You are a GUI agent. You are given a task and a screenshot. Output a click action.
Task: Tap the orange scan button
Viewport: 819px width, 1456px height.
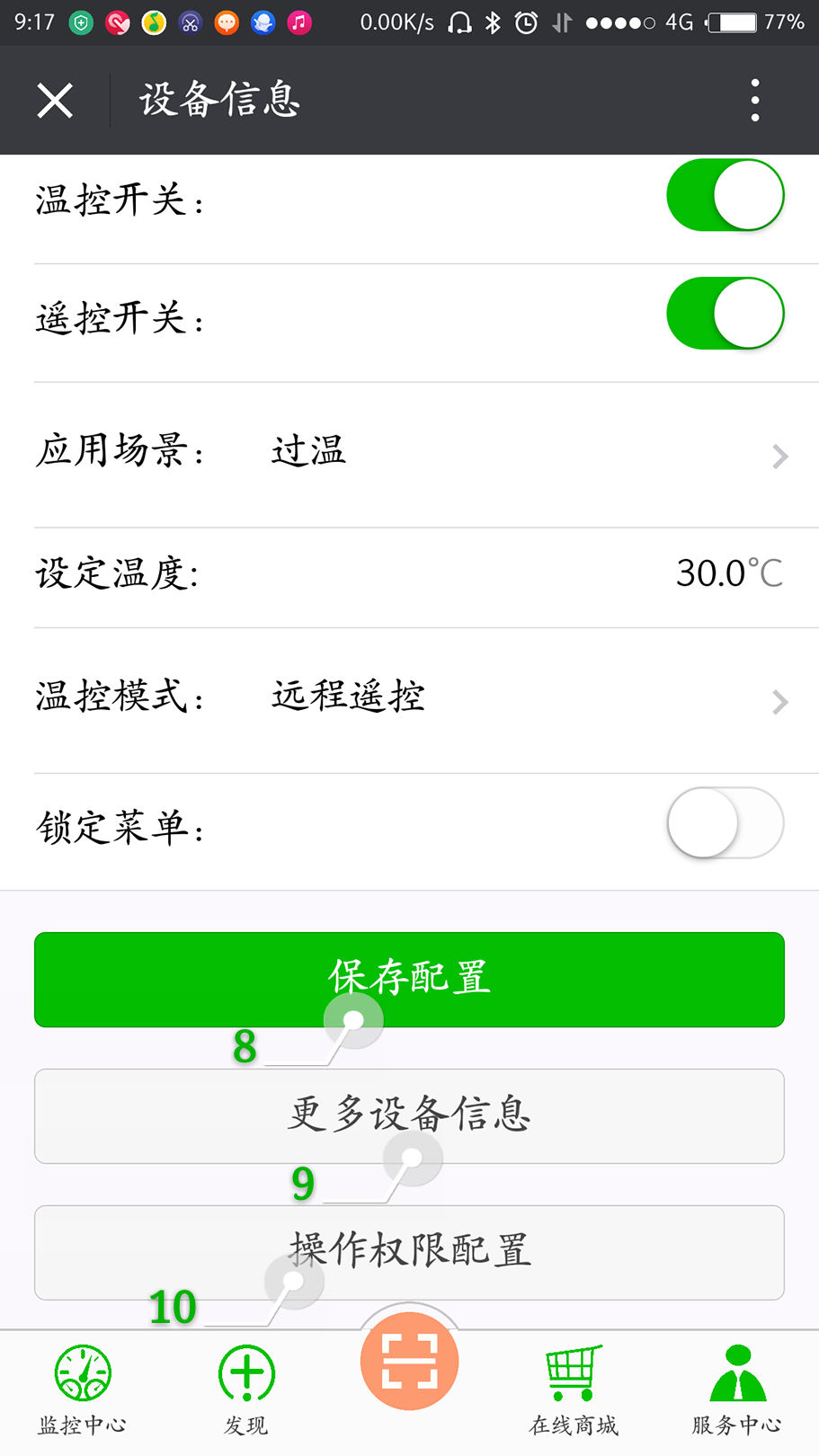click(409, 1361)
